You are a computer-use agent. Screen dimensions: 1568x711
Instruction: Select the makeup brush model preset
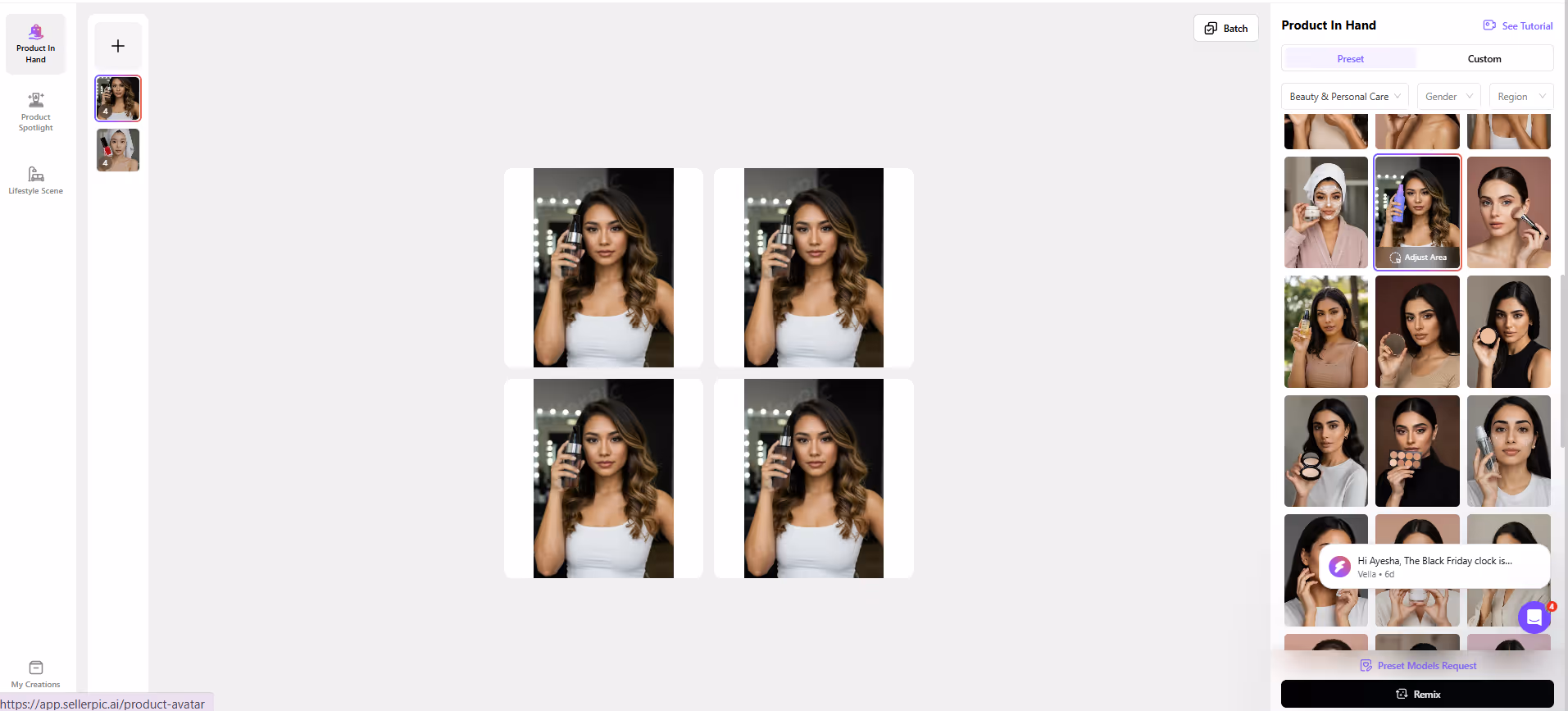(x=1508, y=212)
